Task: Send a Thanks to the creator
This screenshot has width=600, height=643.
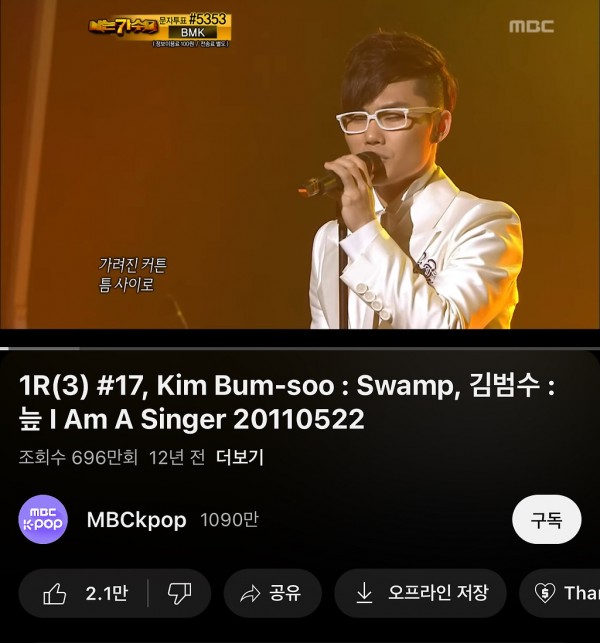Action: pos(566,593)
